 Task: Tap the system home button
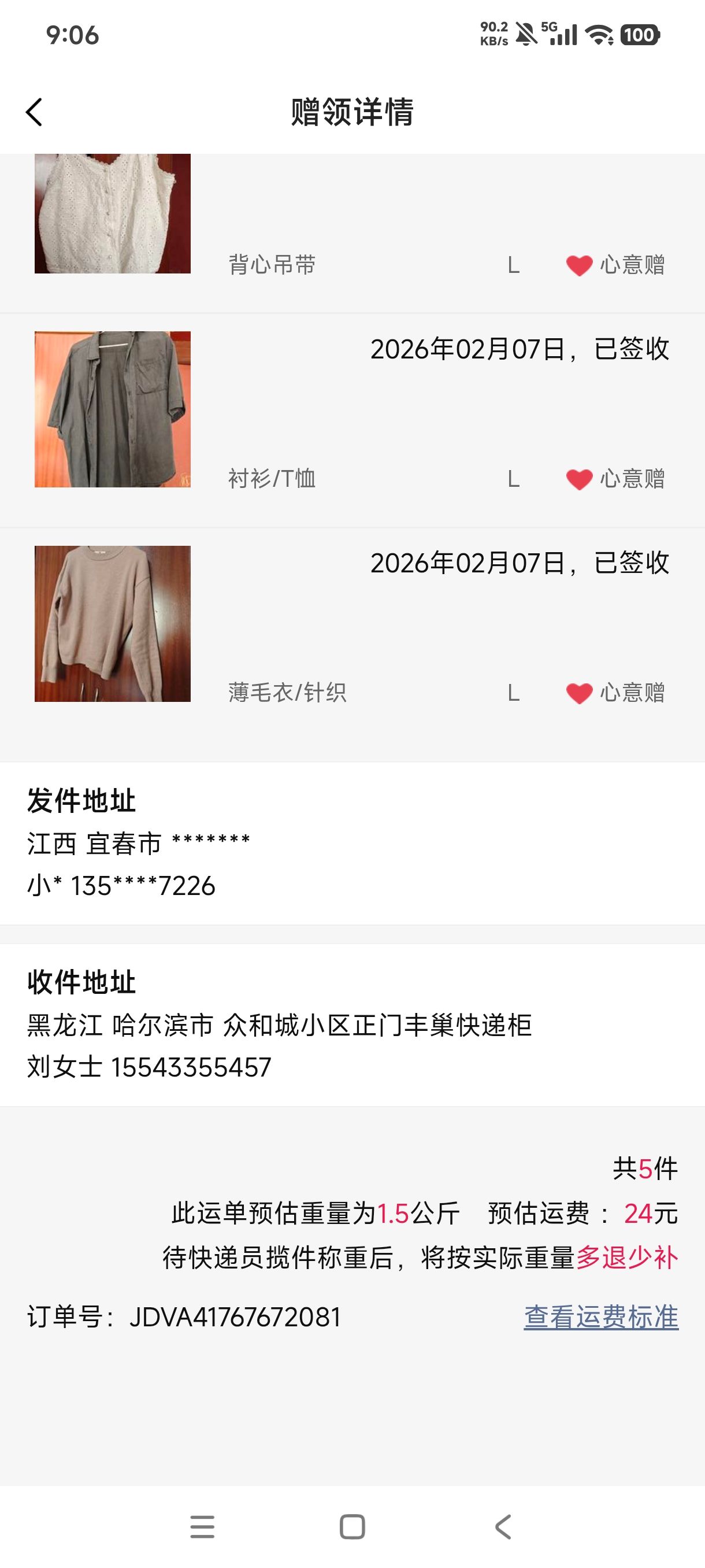point(352,1526)
